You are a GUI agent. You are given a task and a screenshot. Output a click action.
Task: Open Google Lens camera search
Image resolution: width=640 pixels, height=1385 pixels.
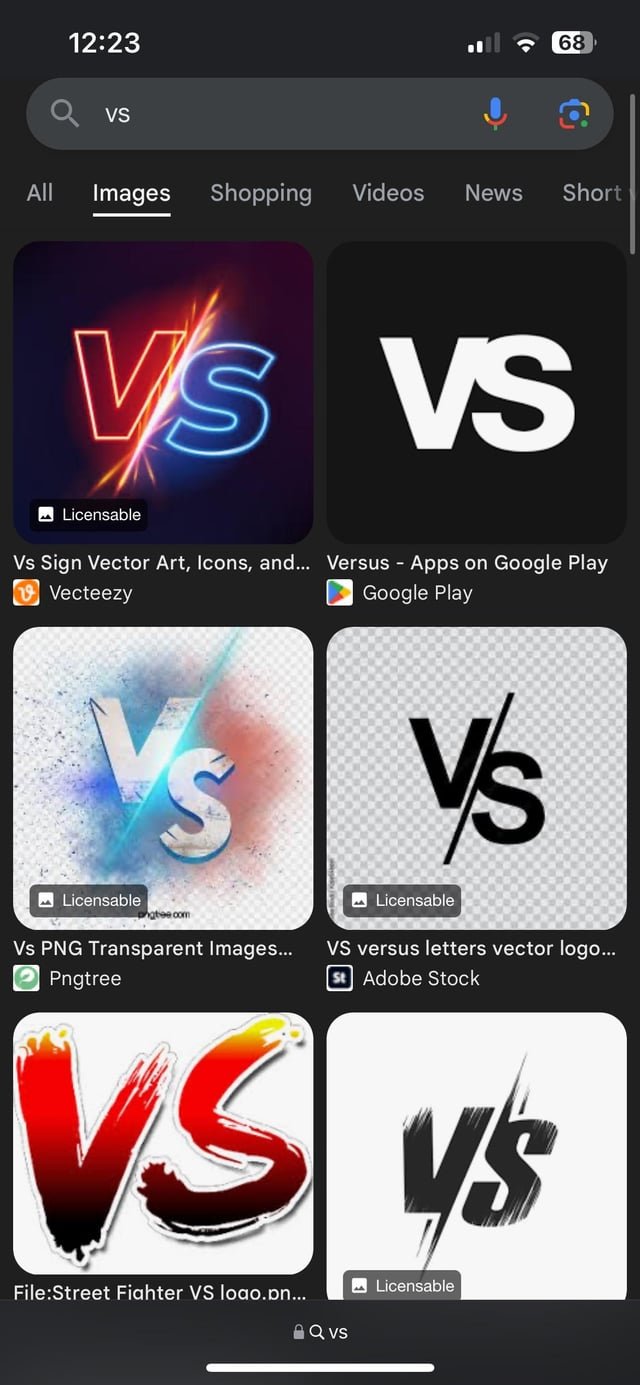(x=574, y=115)
